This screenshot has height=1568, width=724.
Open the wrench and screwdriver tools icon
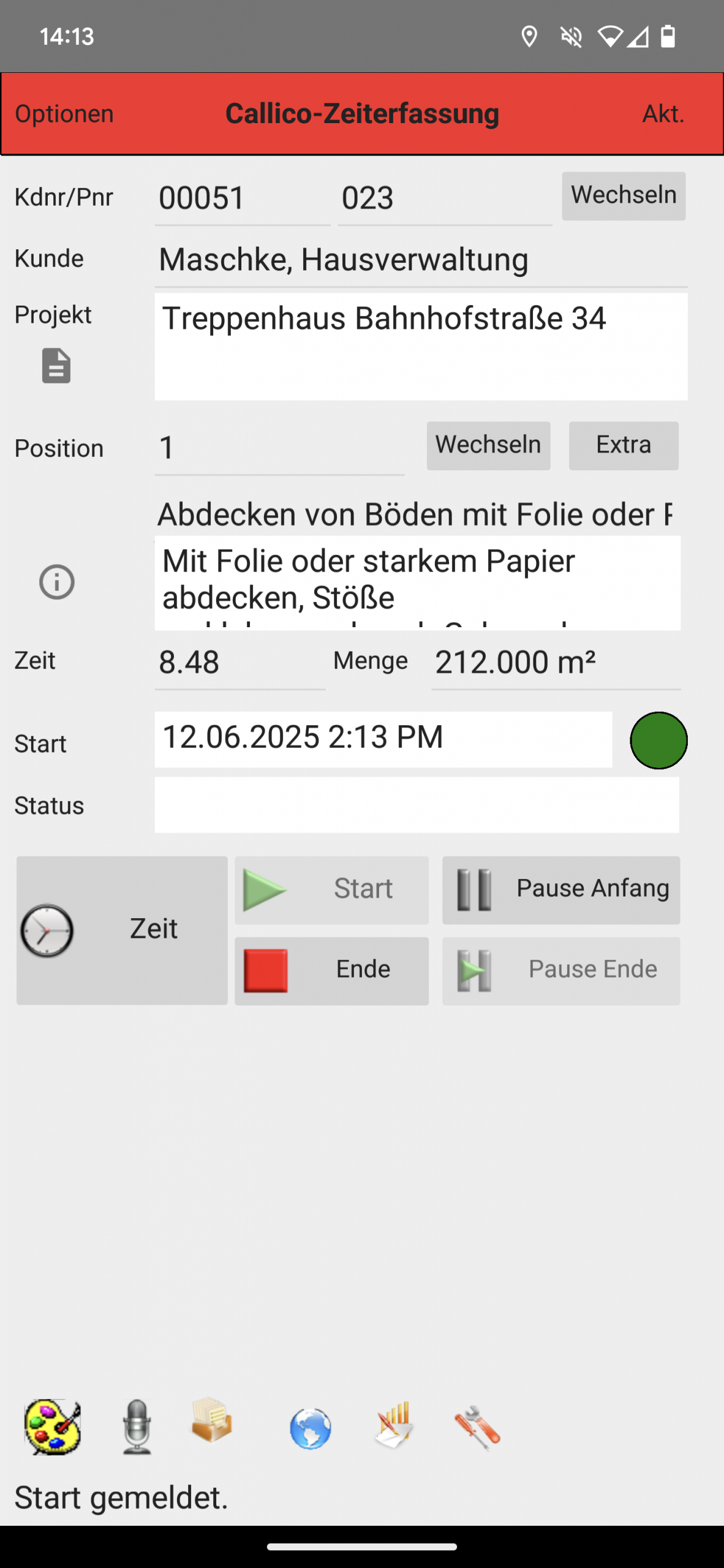coord(478,1428)
